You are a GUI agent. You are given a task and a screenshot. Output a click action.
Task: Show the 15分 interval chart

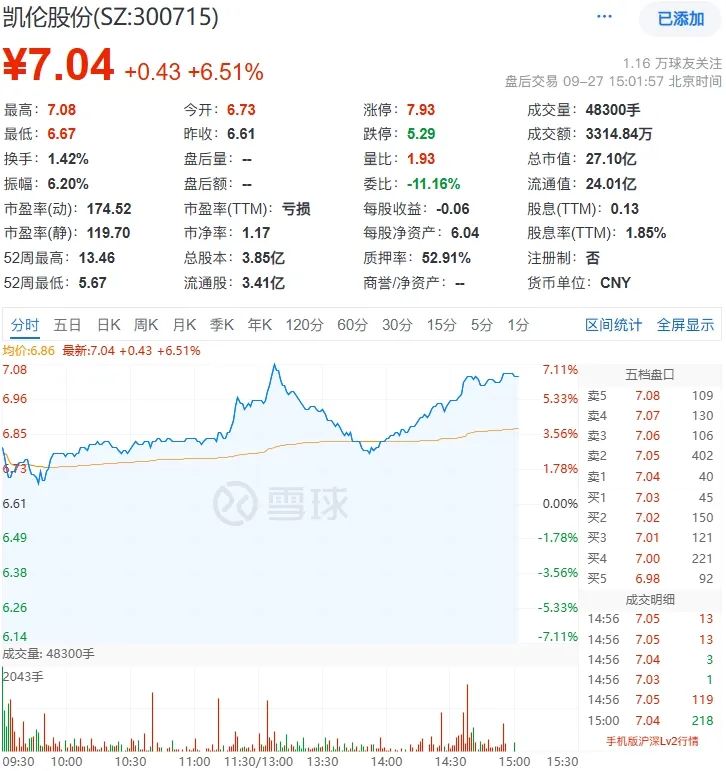click(x=441, y=324)
